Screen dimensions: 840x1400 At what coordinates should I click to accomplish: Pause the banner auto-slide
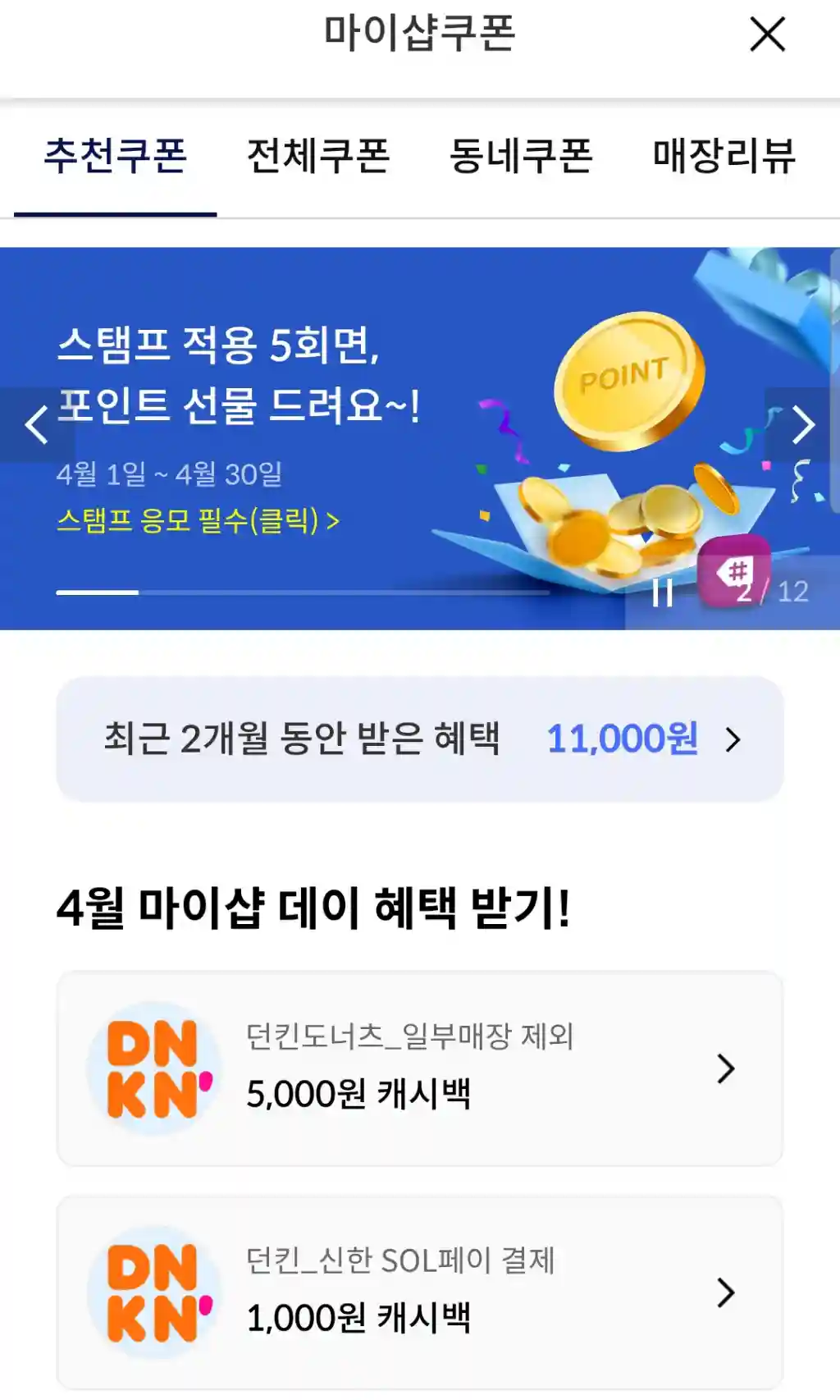662,592
